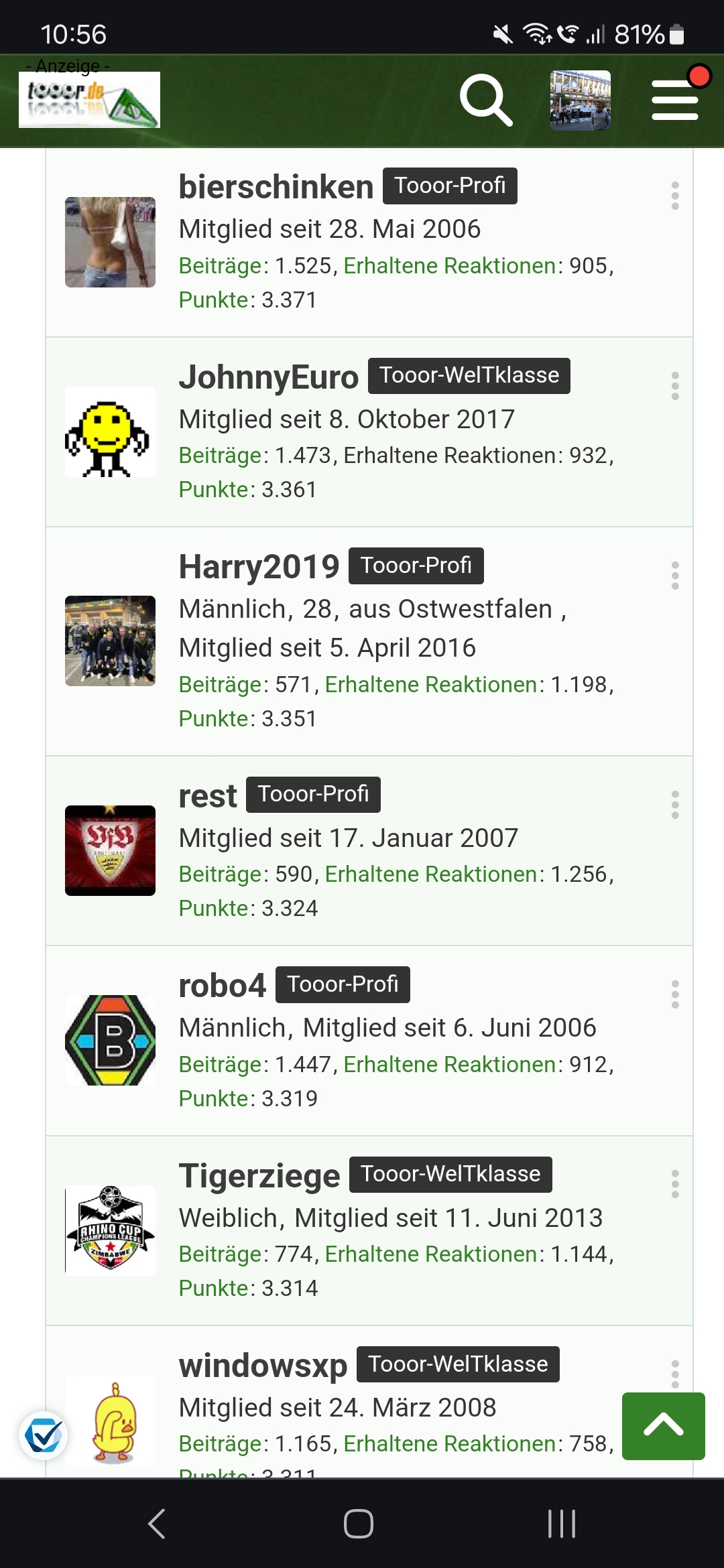Open the search magnifier in header

486,101
